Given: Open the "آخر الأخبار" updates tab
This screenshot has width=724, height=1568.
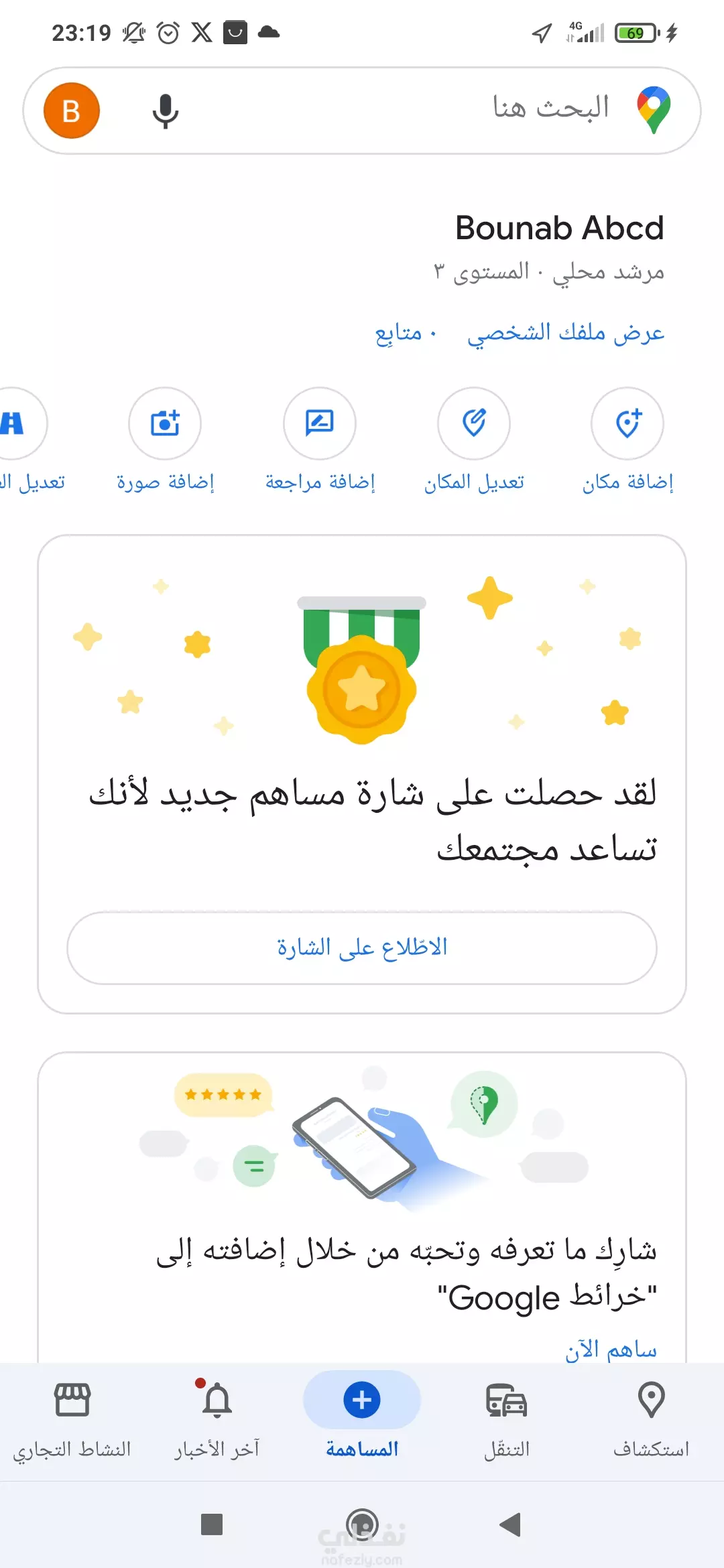Looking at the screenshot, I should tap(217, 1419).
